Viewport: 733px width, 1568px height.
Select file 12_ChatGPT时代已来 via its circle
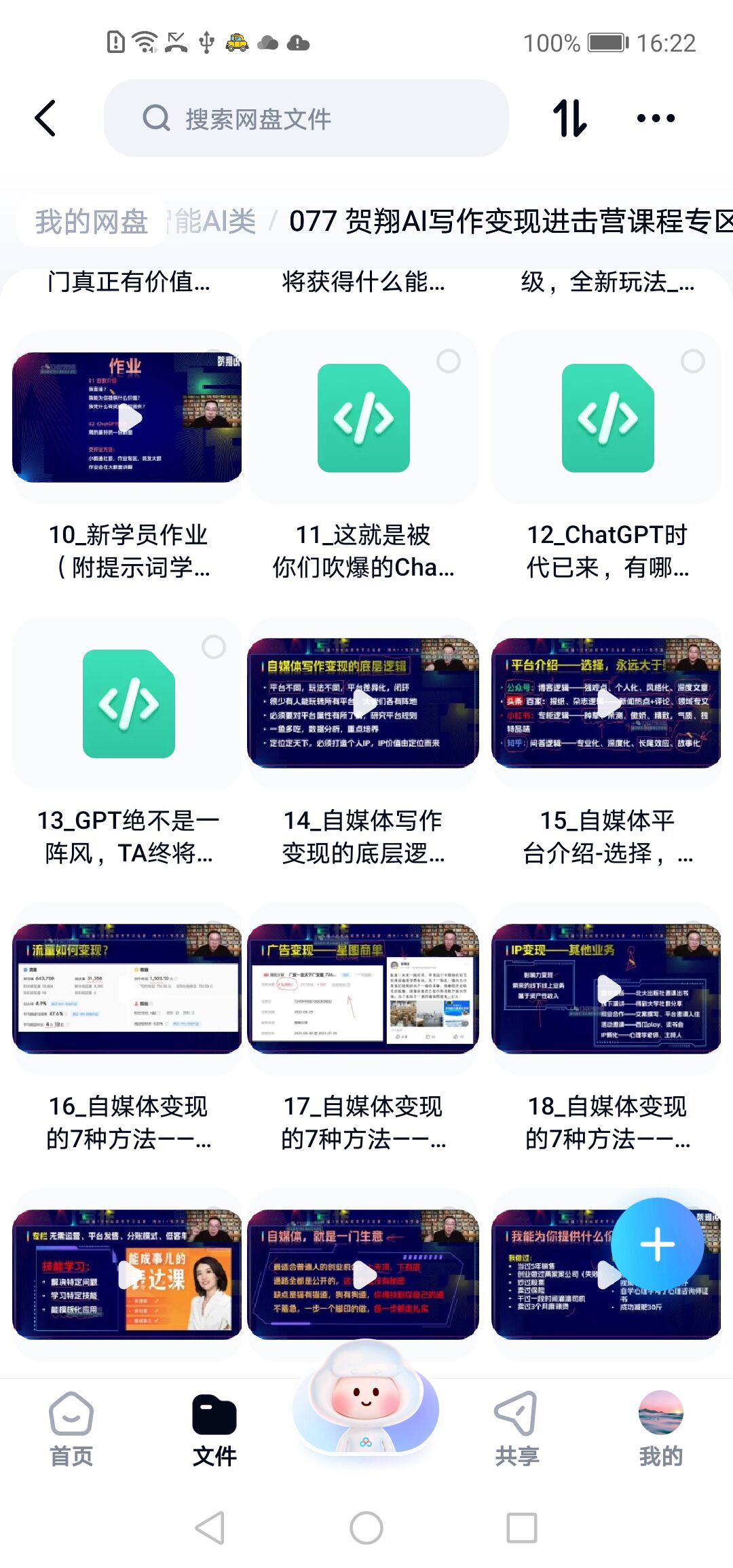click(x=692, y=361)
